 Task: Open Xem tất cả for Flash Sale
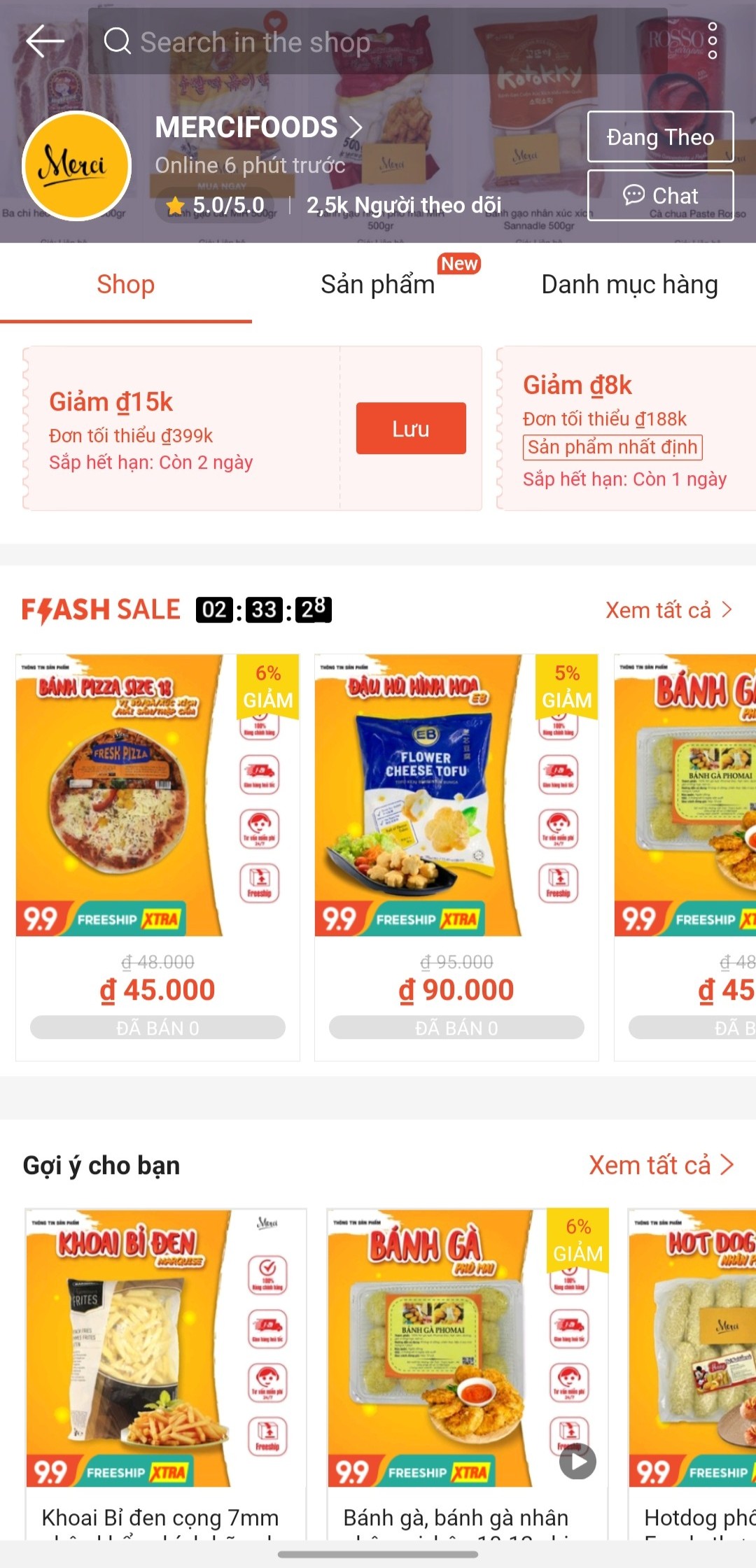click(x=668, y=609)
